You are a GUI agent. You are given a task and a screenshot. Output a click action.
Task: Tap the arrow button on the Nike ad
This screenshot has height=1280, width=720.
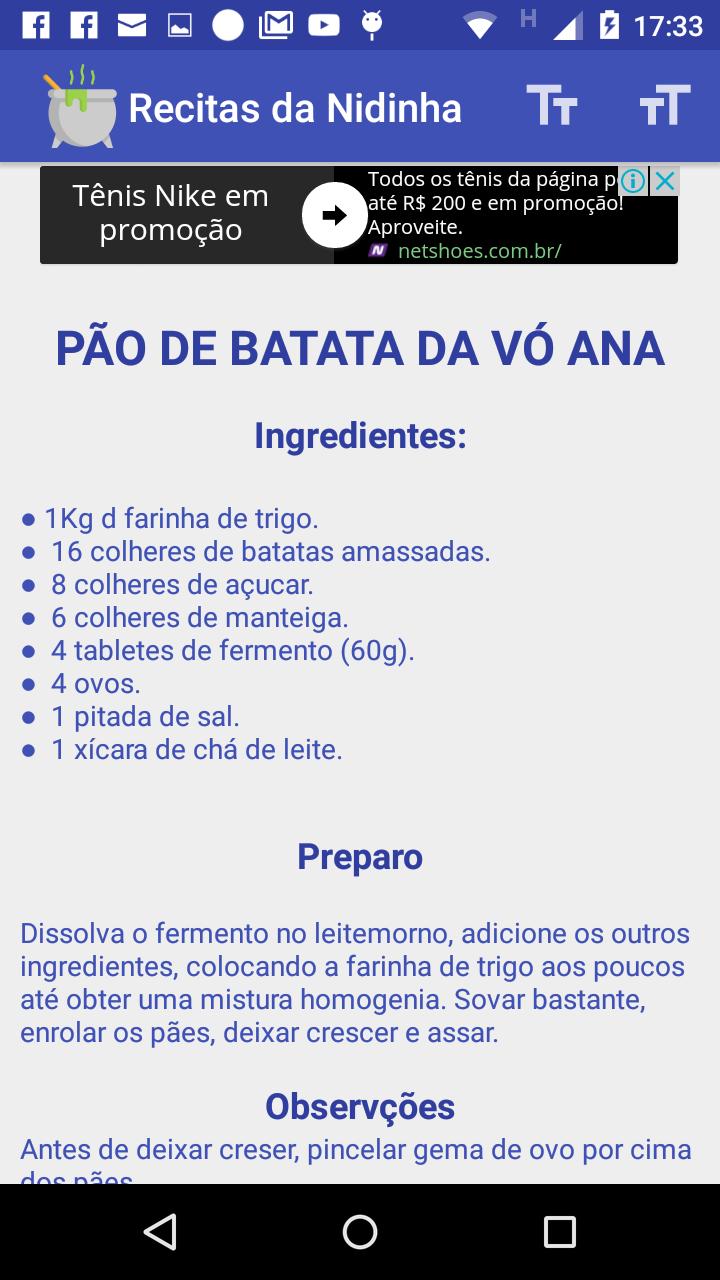[x=335, y=214]
